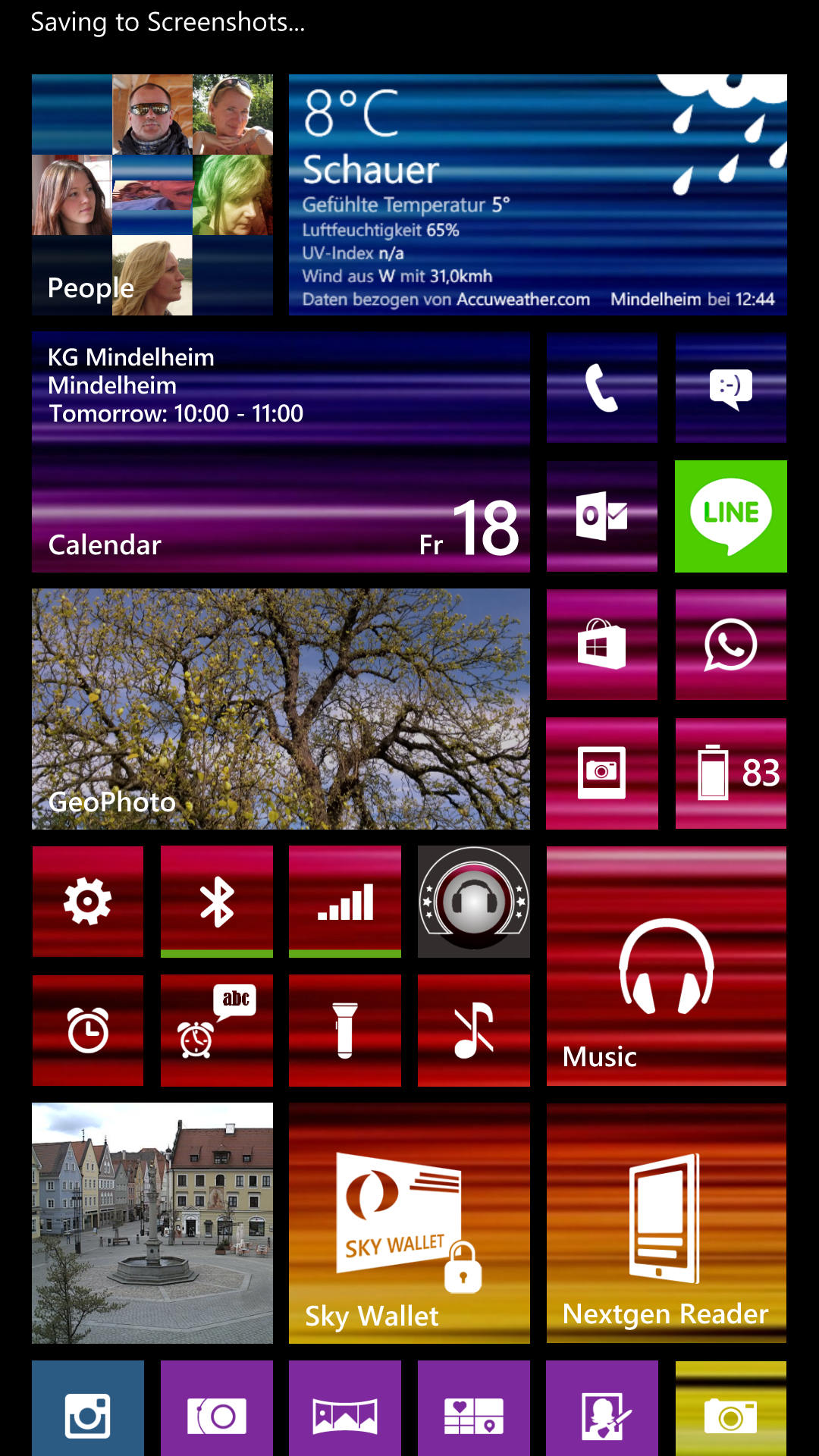The height and width of the screenshot is (1456, 819).
Task: Open the Windows Store tile
Action: tap(602, 645)
